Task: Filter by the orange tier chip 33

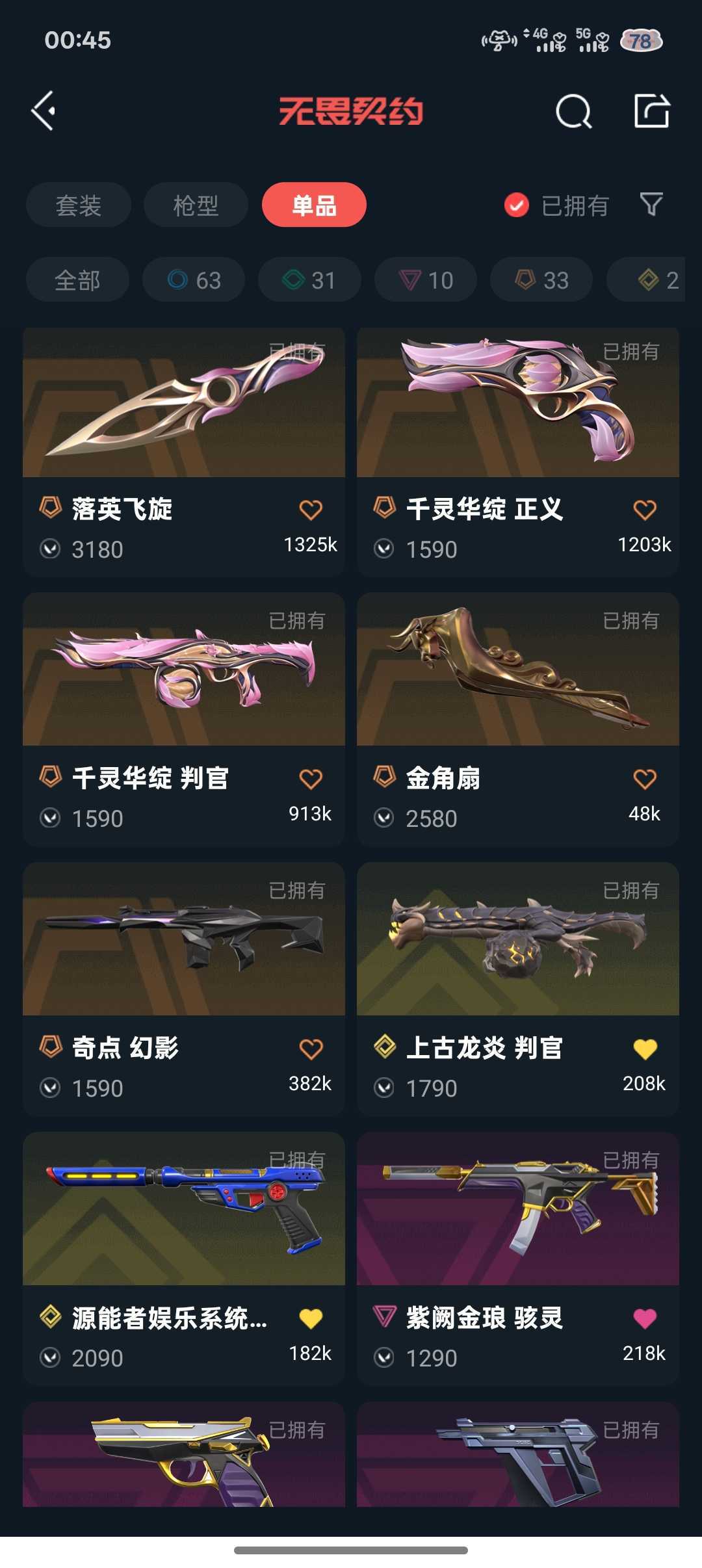Action: 541,280
